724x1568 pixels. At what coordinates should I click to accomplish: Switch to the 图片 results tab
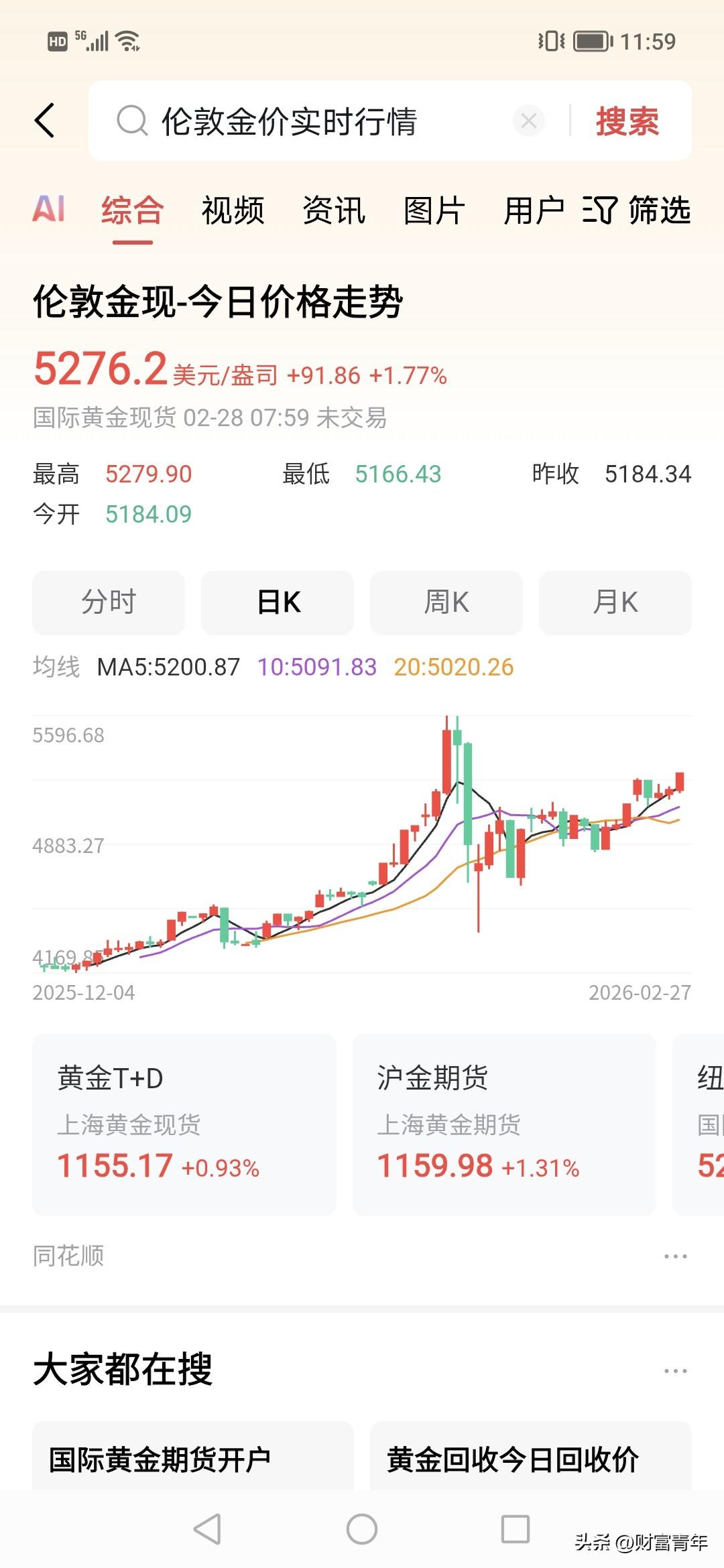432,211
